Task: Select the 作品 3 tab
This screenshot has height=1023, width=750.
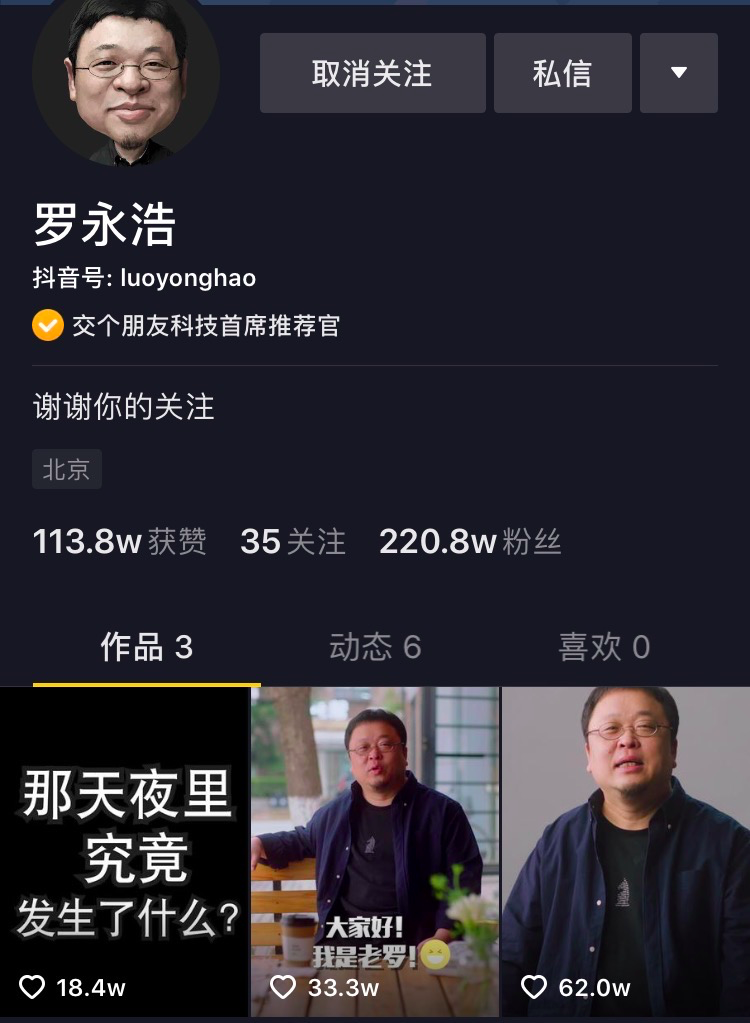Action: point(146,648)
